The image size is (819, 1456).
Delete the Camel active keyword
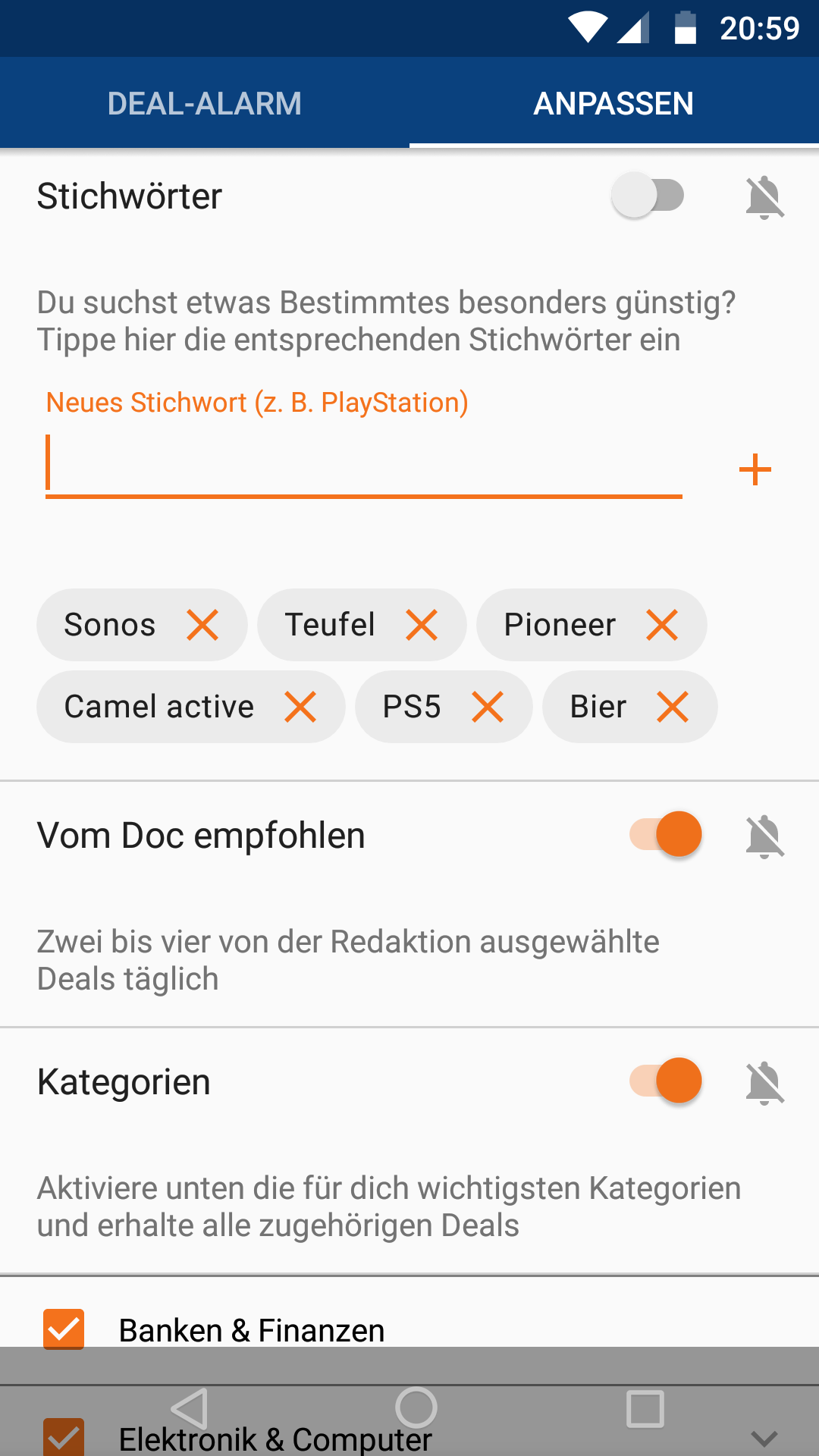click(300, 707)
